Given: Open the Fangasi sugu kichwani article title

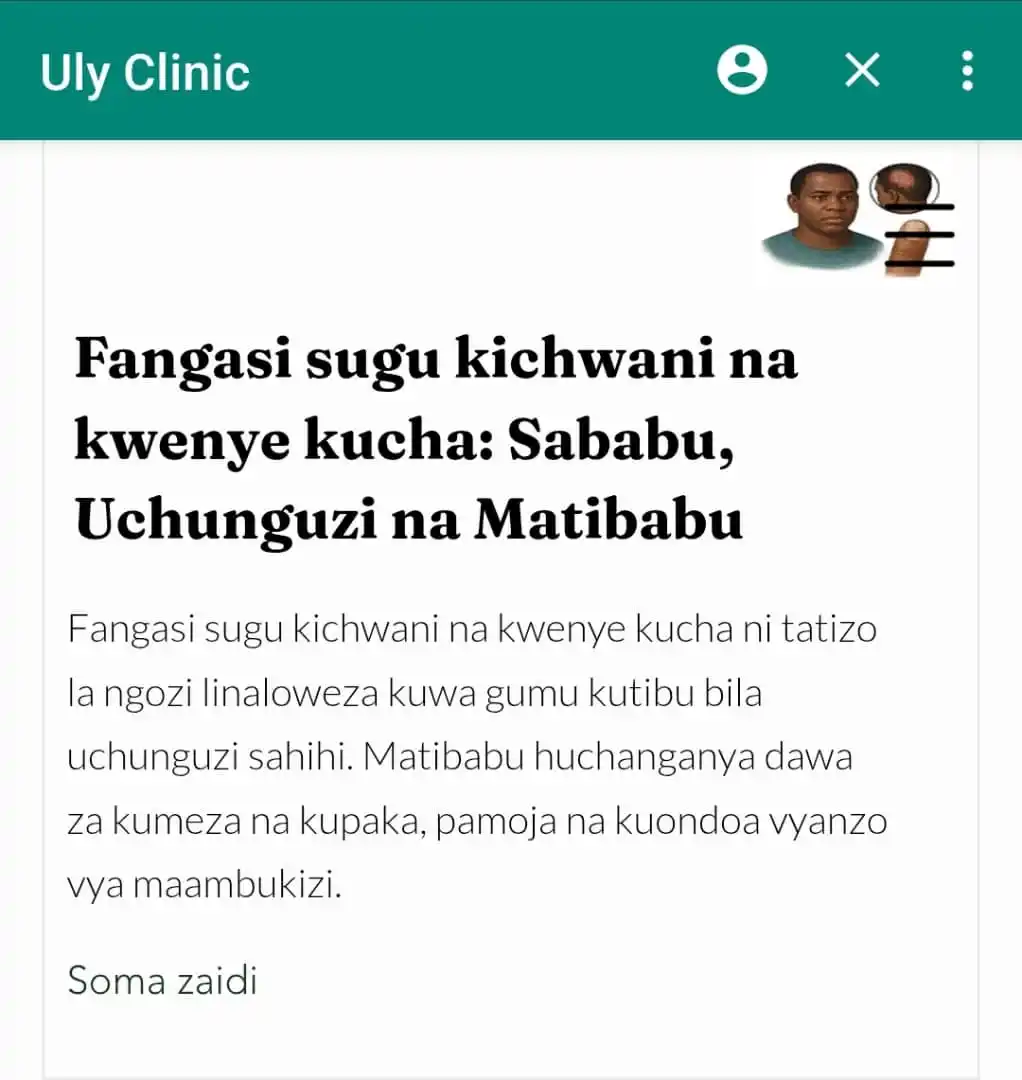Looking at the screenshot, I should point(436,440).
